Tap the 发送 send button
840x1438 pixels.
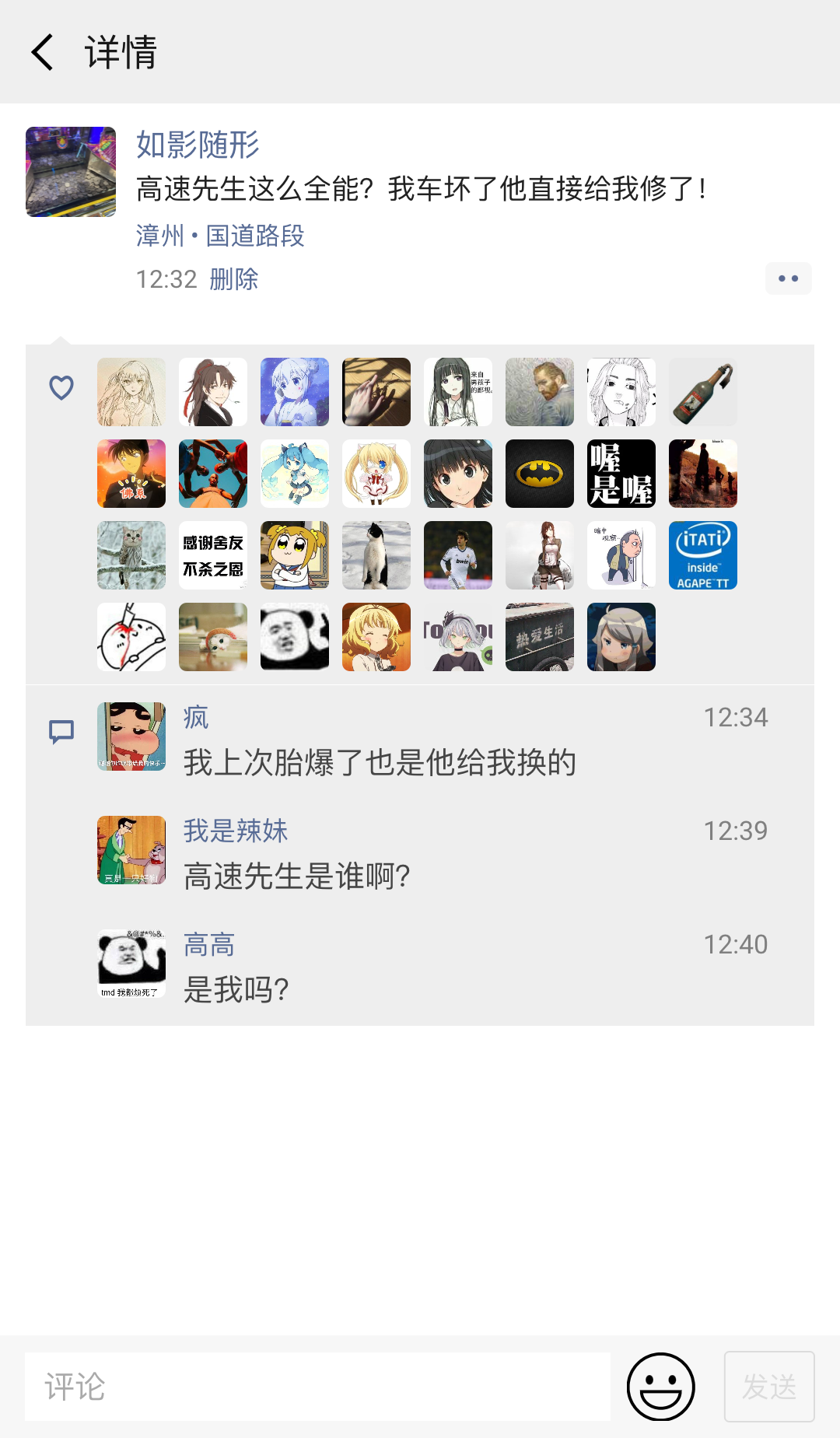pos(768,1387)
